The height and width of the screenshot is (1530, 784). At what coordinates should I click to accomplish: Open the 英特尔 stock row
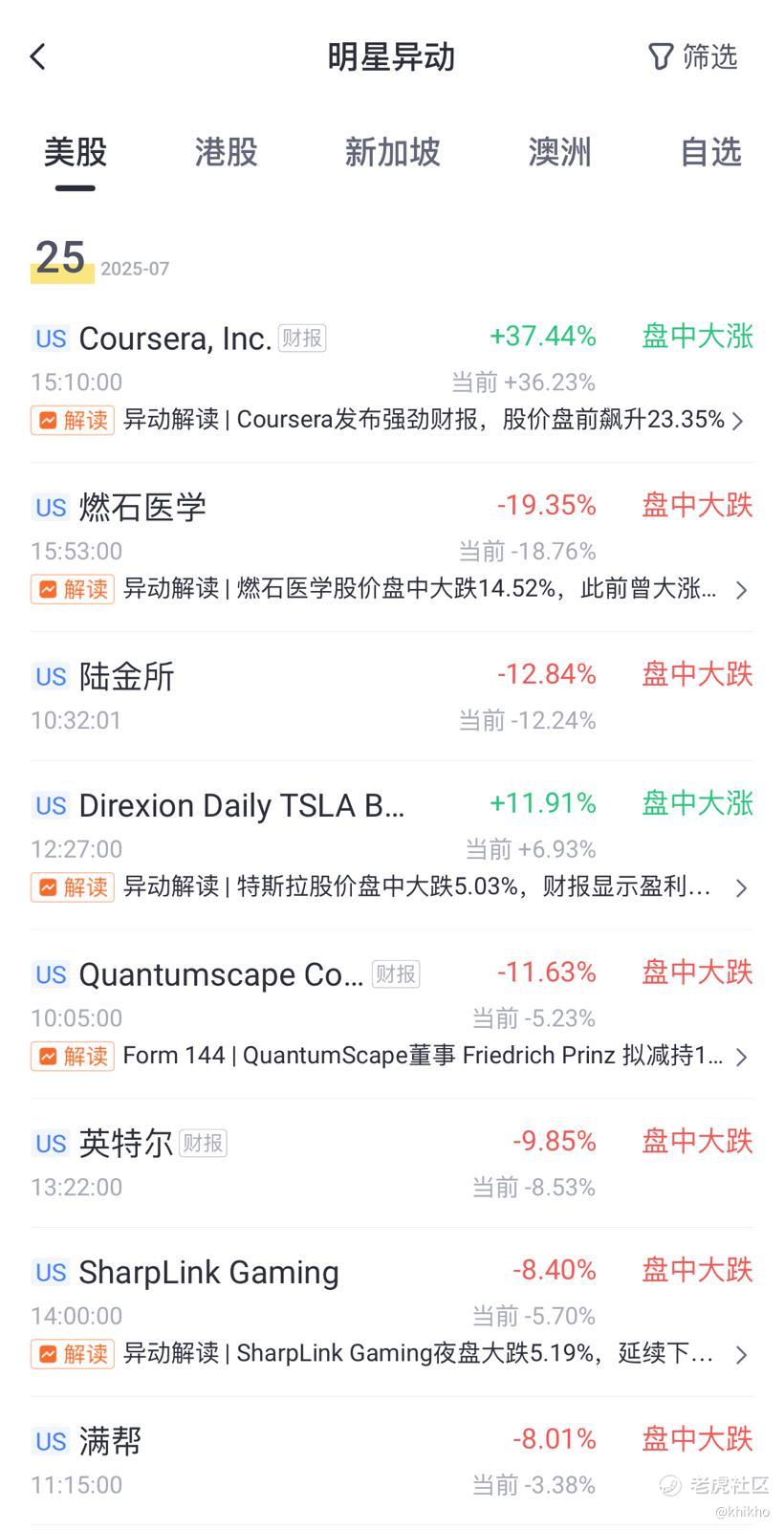[x=392, y=1163]
